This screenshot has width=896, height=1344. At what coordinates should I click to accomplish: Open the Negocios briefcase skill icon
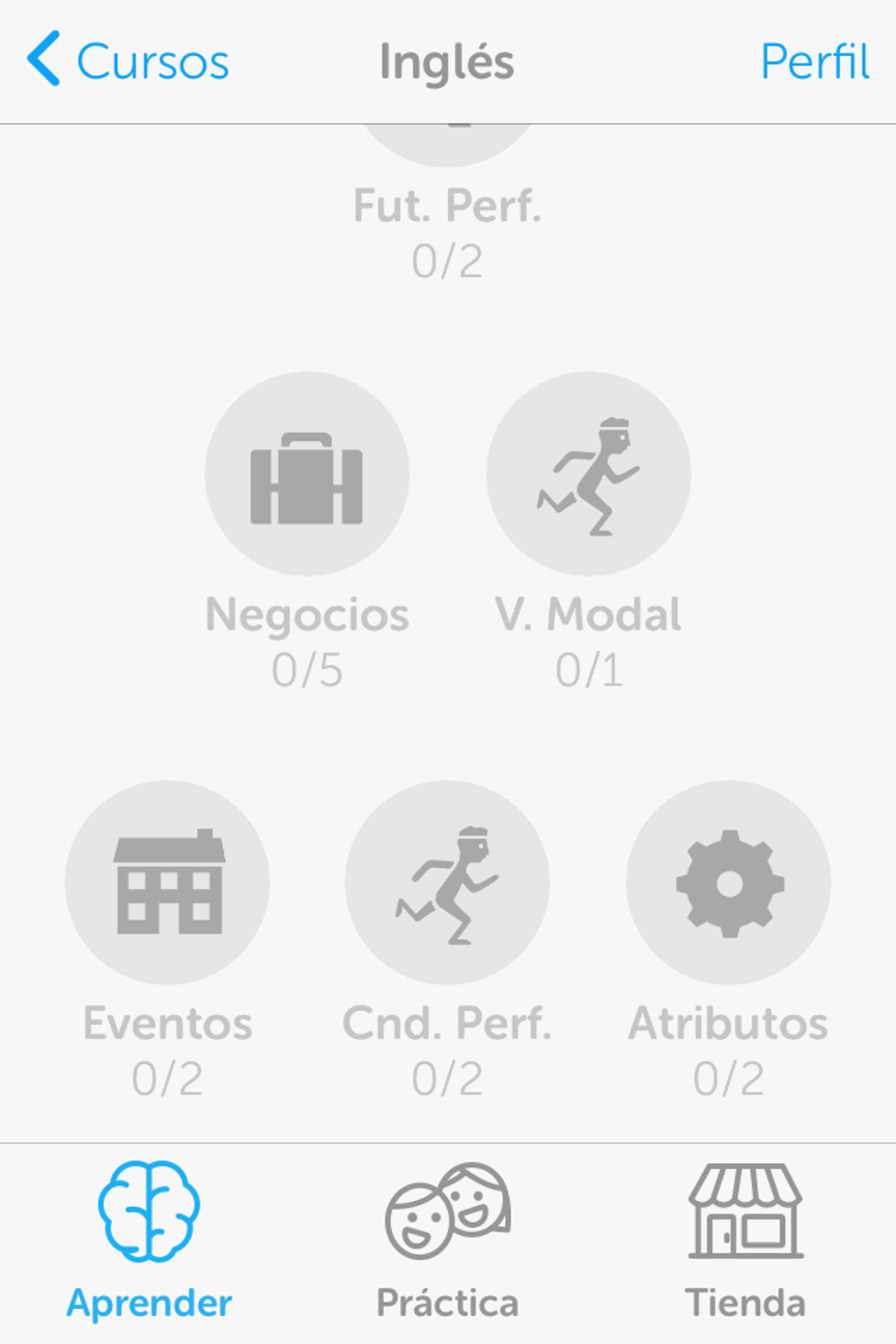[x=307, y=473]
